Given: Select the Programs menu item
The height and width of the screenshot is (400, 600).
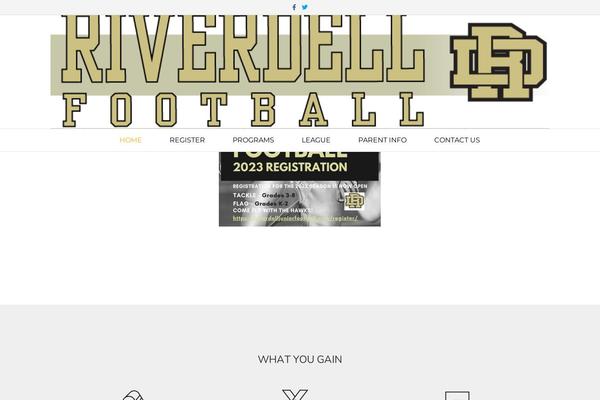Looking at the screenshot, I should (x=253, y=140).
